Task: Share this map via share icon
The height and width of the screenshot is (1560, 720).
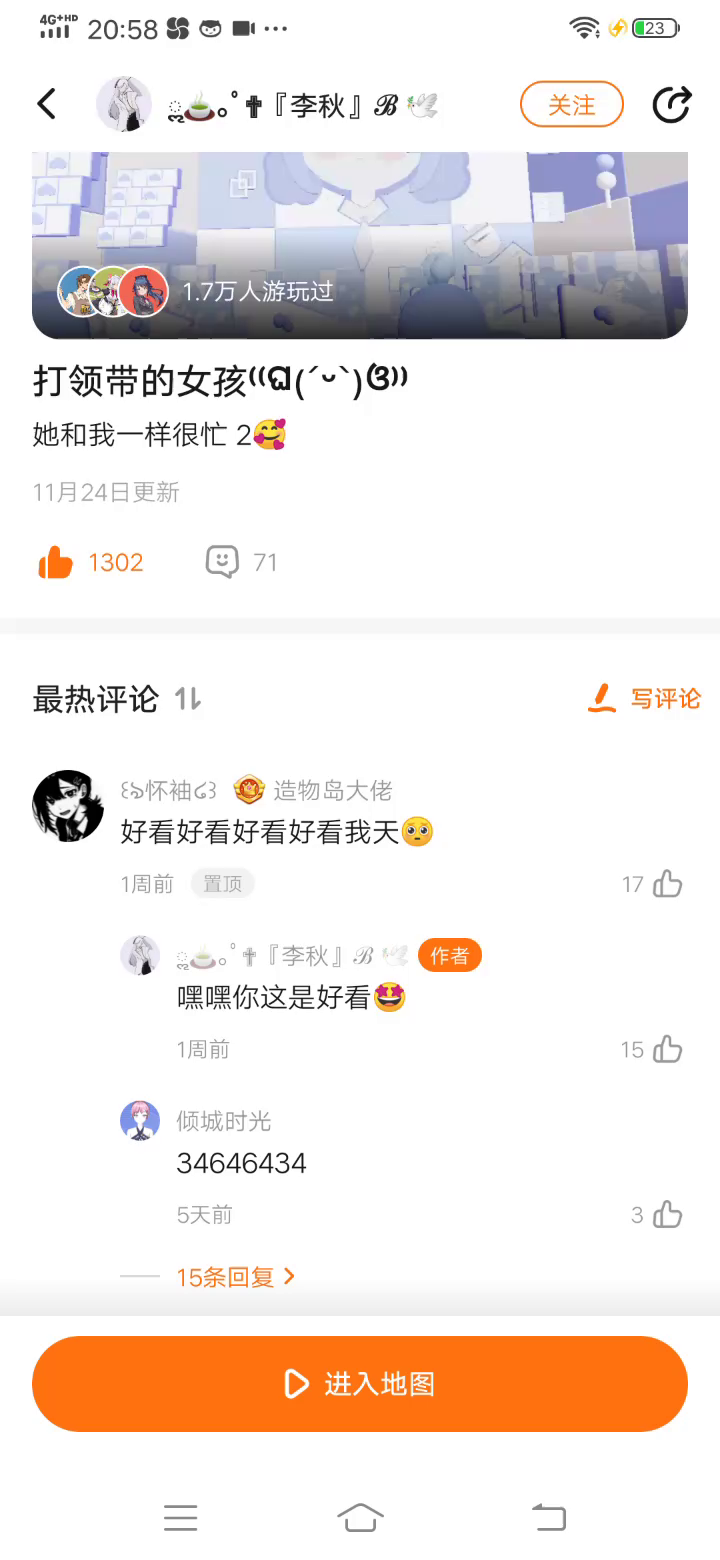Action: click(671, 104)
